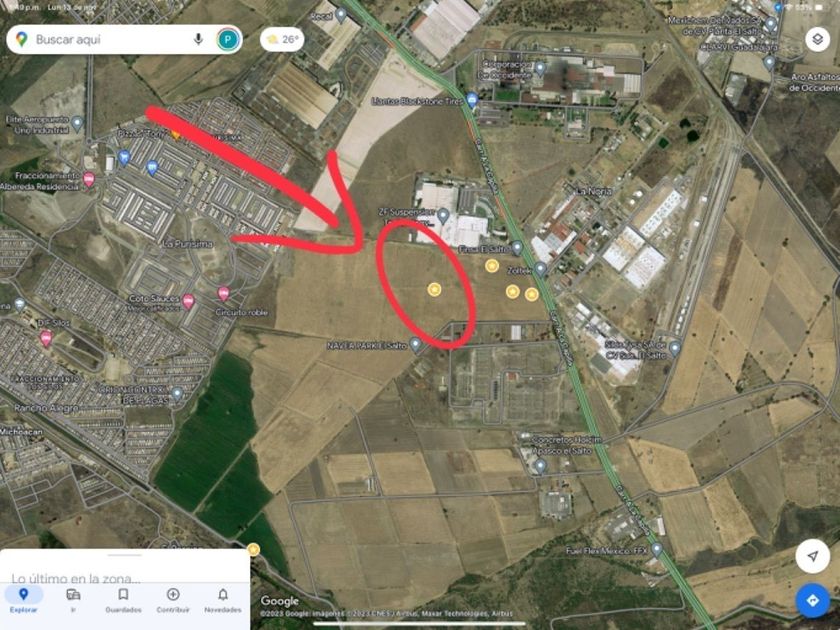Center map on my location
This screenshot has height=630, width=840.
[812, 556]
